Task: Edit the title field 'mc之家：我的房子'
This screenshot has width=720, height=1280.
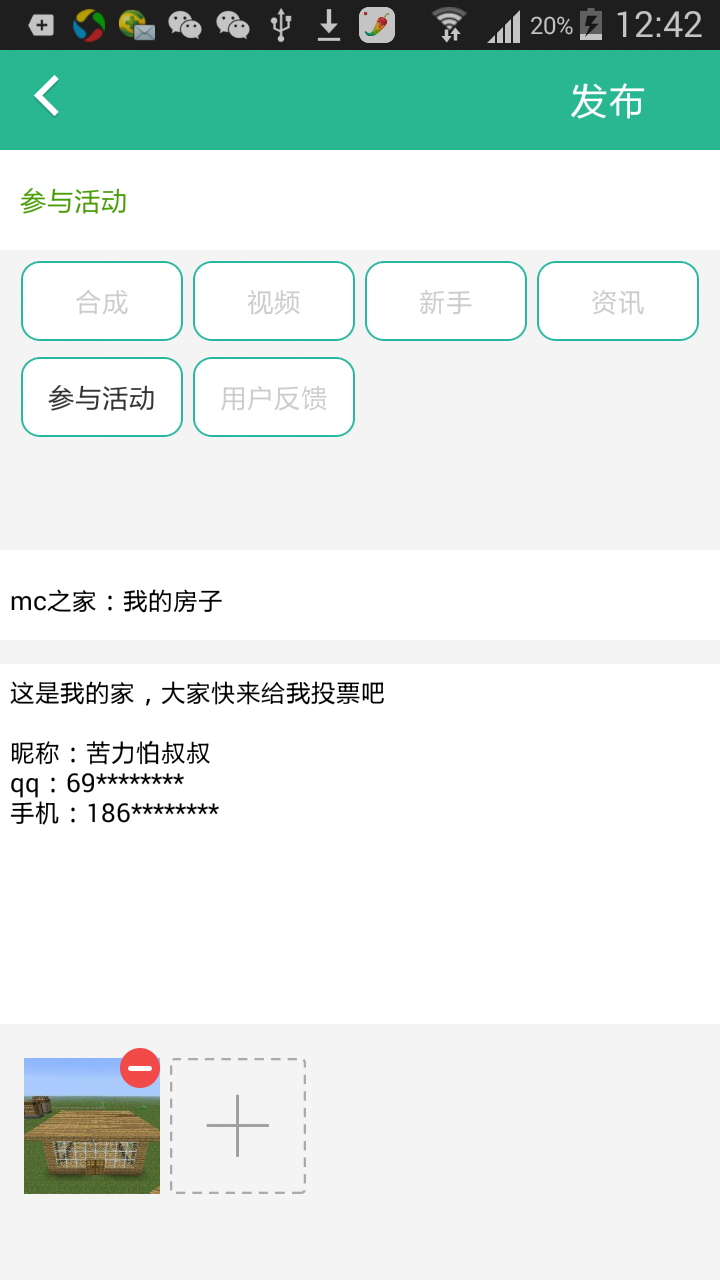Action: 360,601
